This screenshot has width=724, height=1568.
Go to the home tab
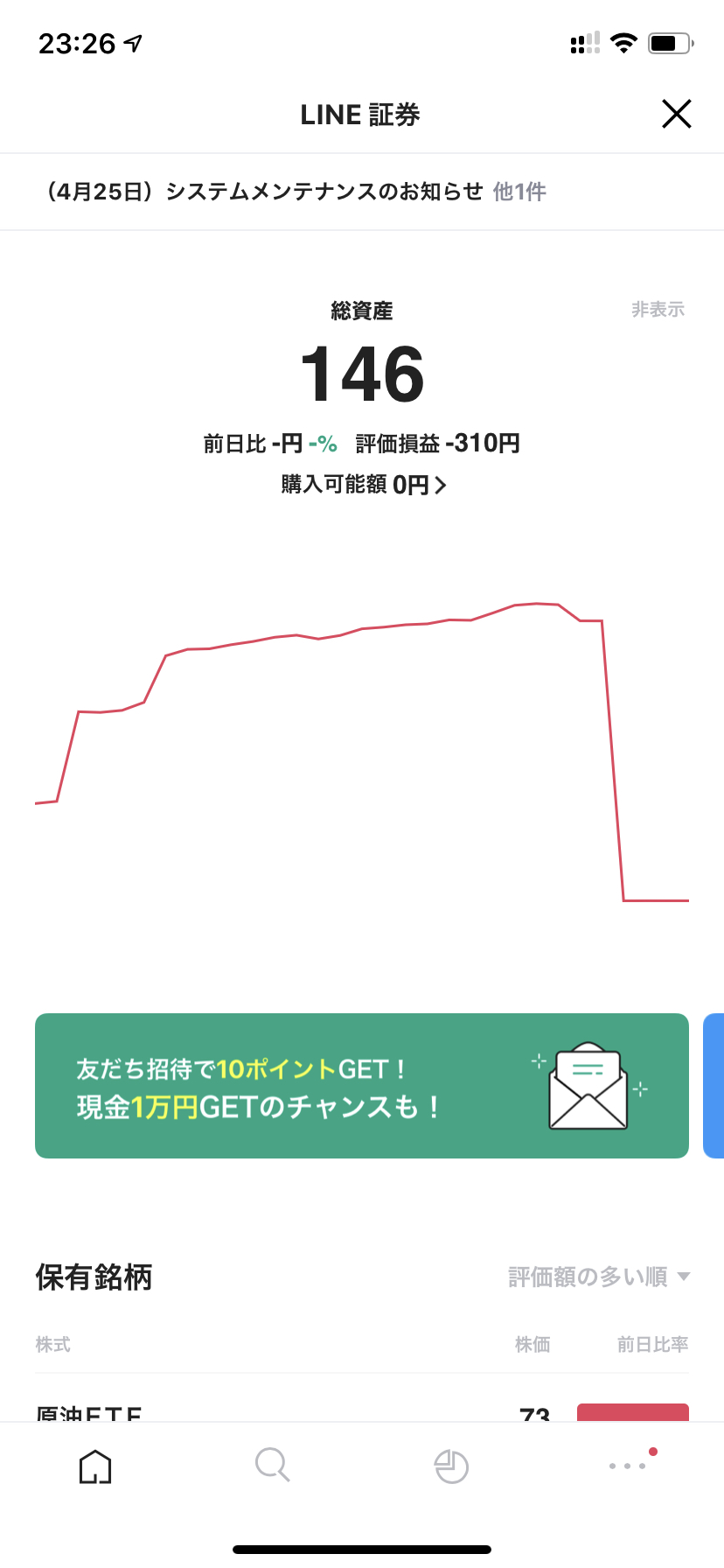pyautogui.click(x=95, y=1466)
